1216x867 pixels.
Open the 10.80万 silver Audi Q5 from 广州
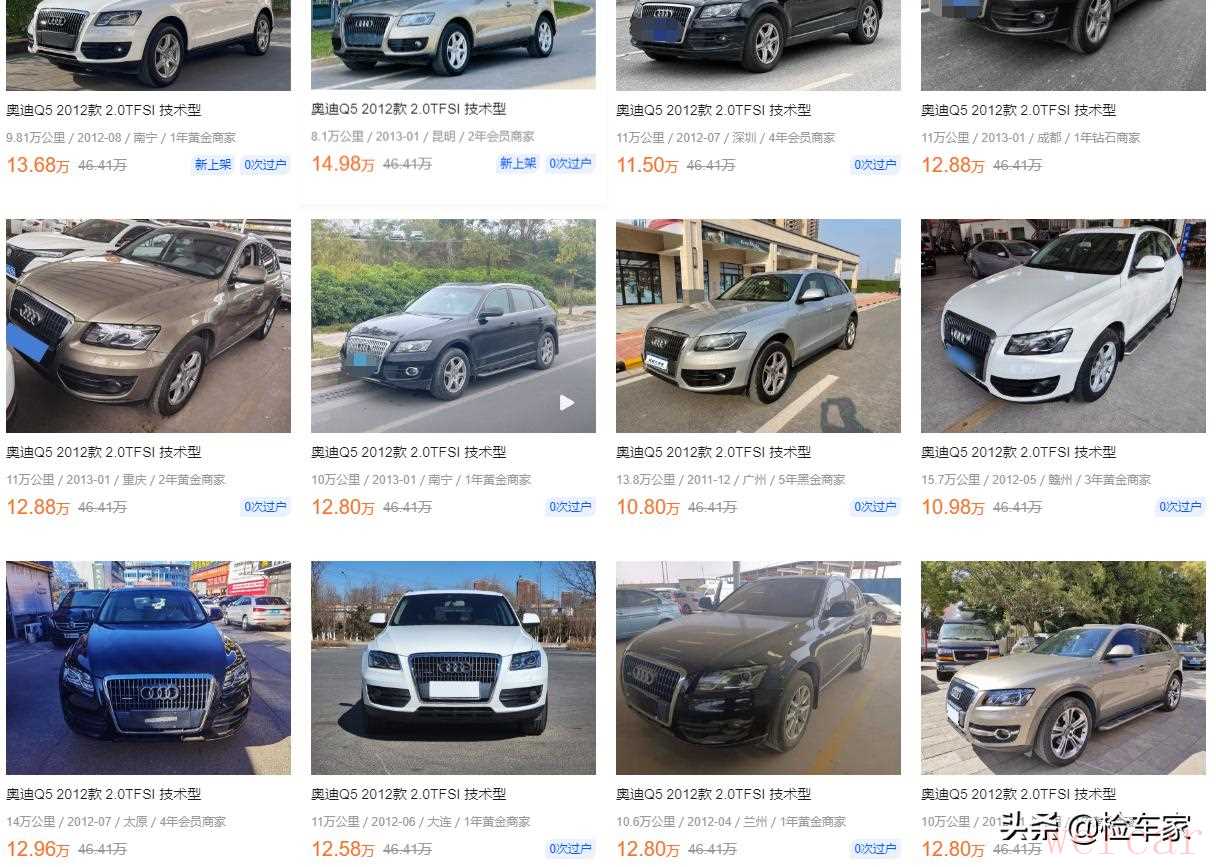(758, 326)
